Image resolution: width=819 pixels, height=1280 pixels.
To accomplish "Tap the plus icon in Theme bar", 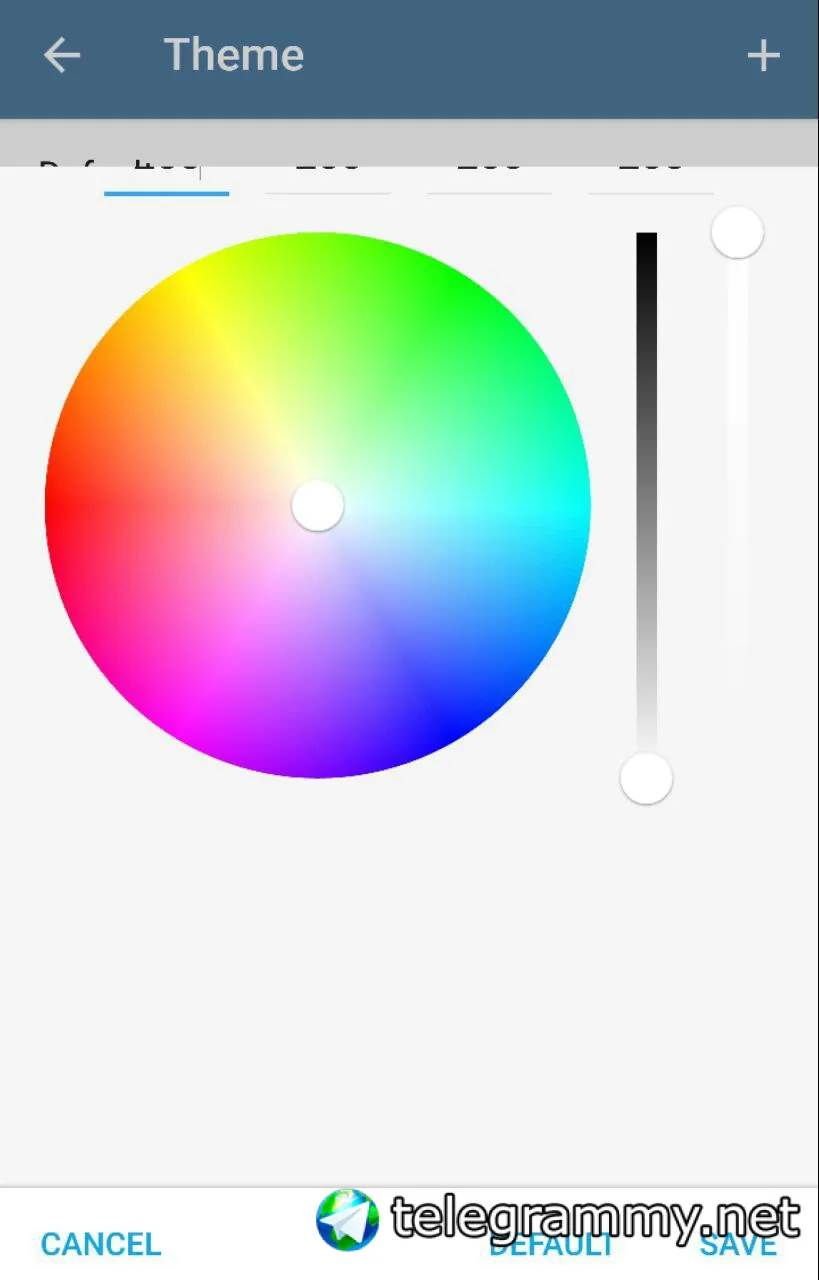I will tap(763, 56).
